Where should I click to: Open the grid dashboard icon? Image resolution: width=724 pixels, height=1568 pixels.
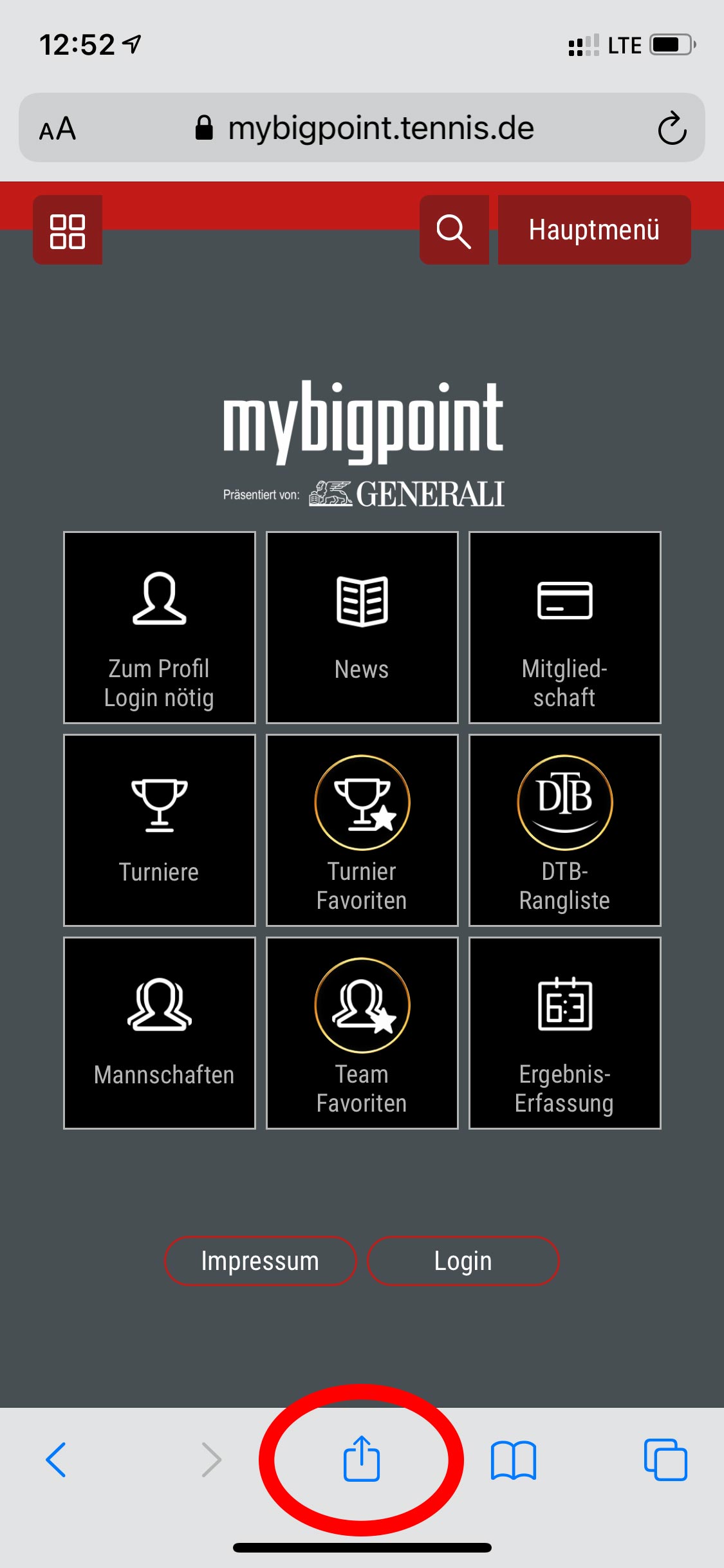pos(68,230)
